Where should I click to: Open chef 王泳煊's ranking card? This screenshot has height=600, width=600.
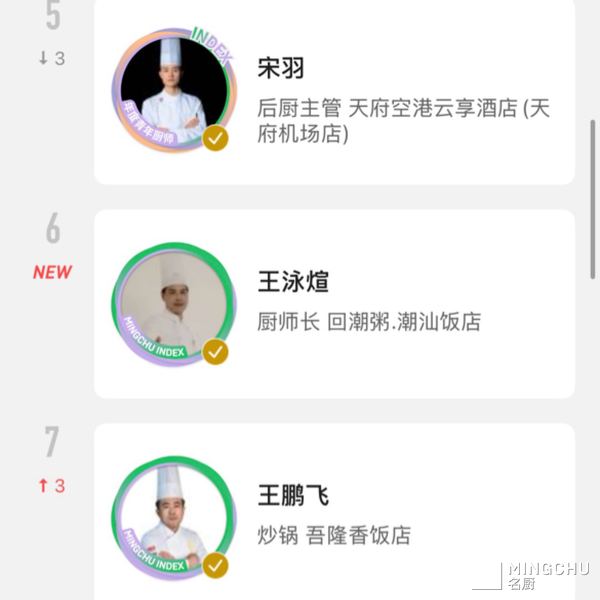[334, 303]
